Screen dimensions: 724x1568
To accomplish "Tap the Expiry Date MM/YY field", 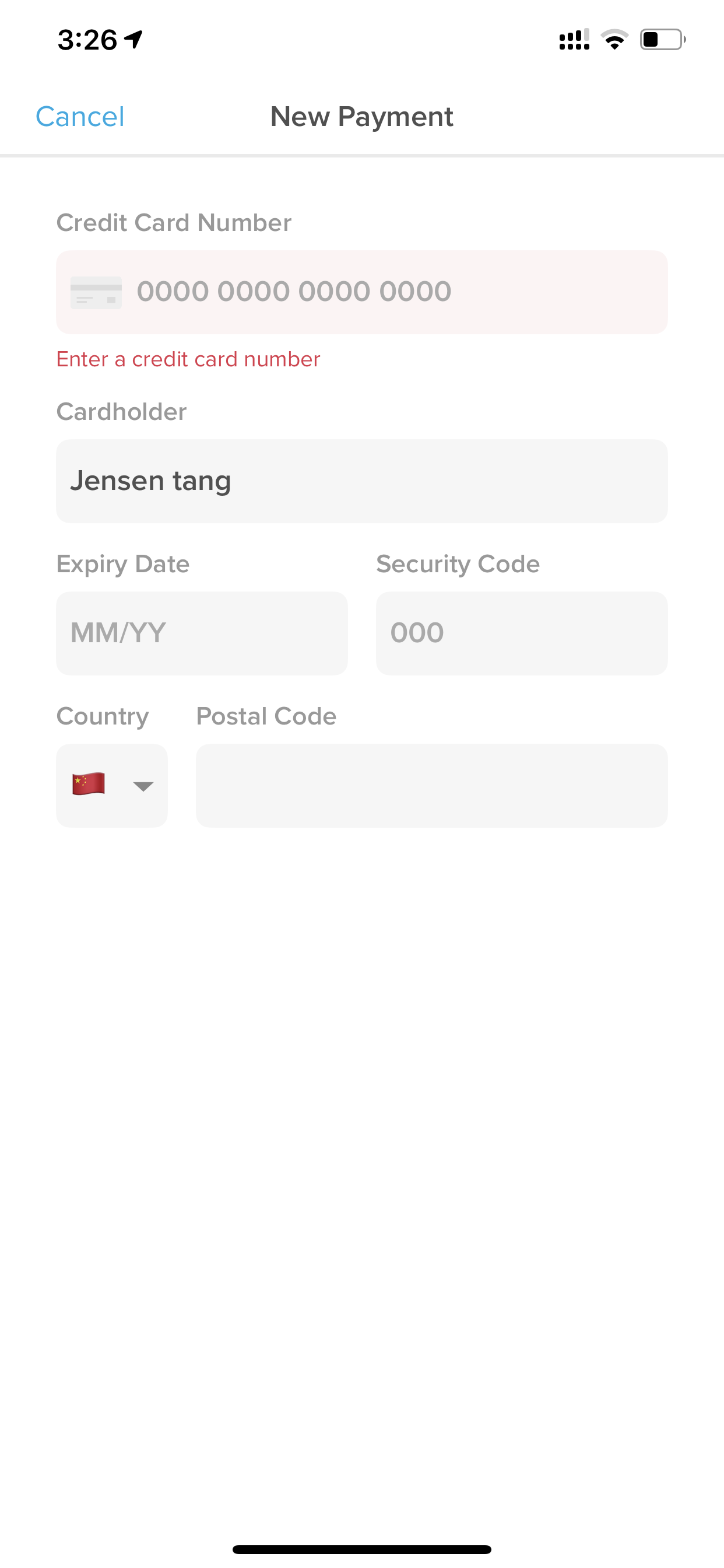I will [x=202, y=633].
